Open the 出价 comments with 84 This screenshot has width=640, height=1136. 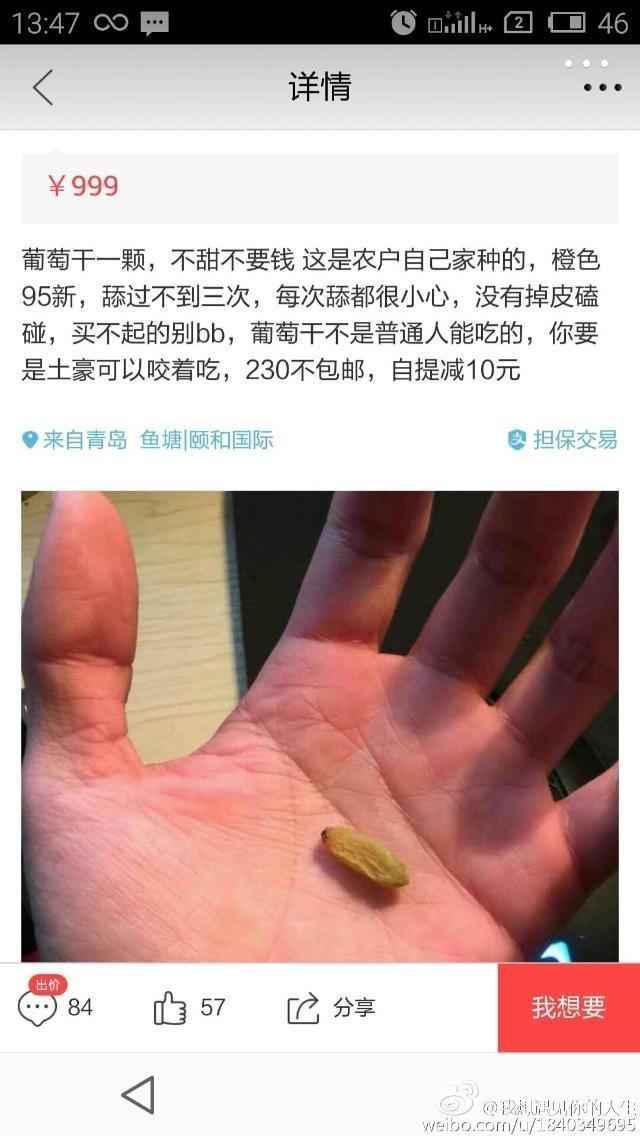(55, 1006)
